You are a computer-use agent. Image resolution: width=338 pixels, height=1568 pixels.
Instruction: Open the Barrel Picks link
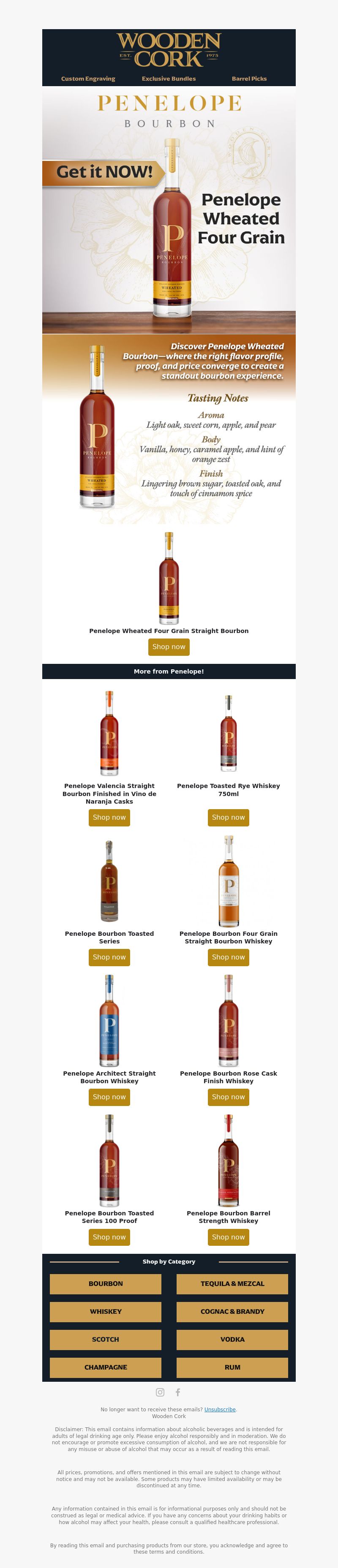pyautogui.click(x=249, y=79)
